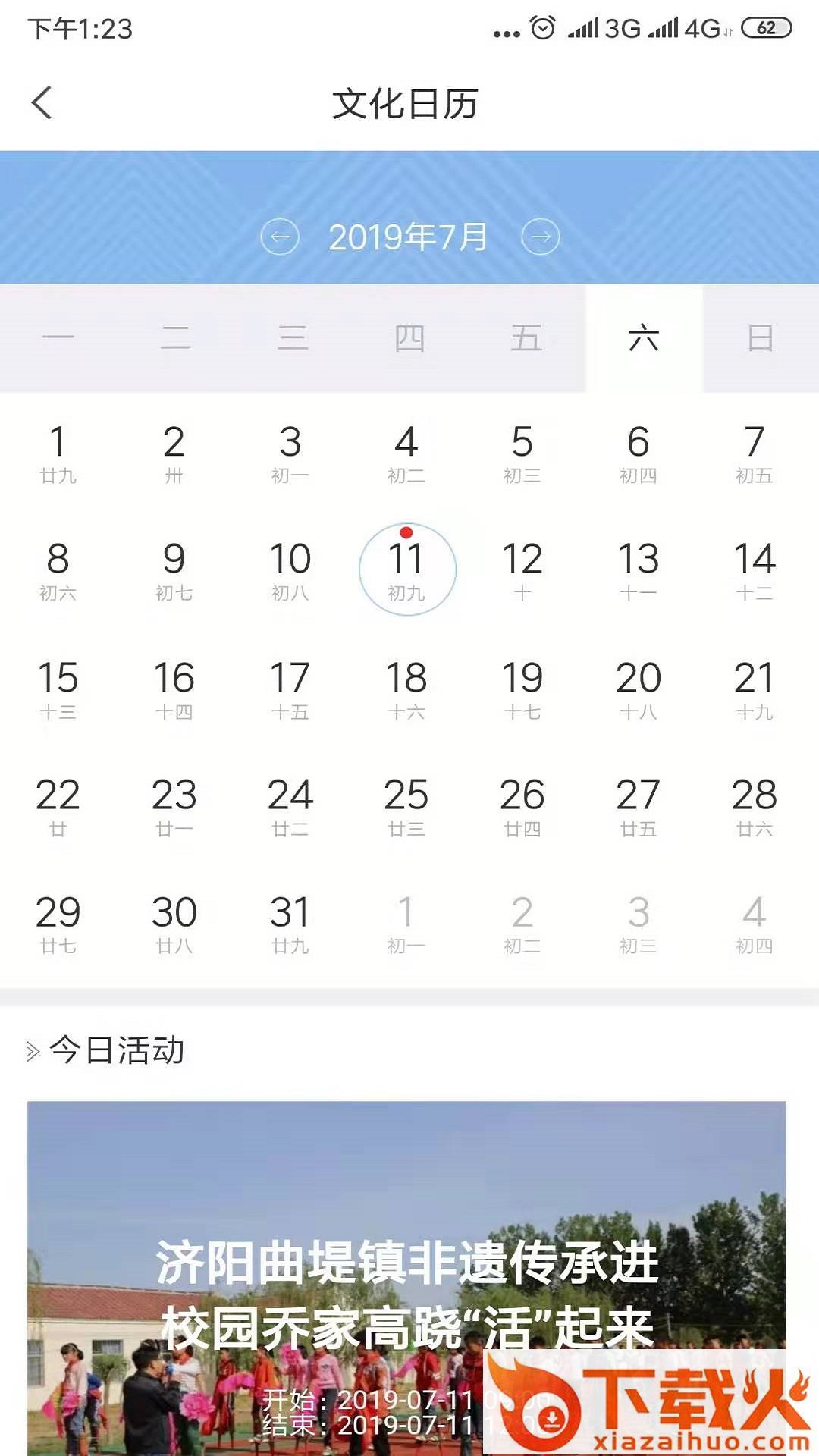This screenshot has width=819, height=1456.
Task: Choose July 20 (十八)
Action: [x=639, y=689]
